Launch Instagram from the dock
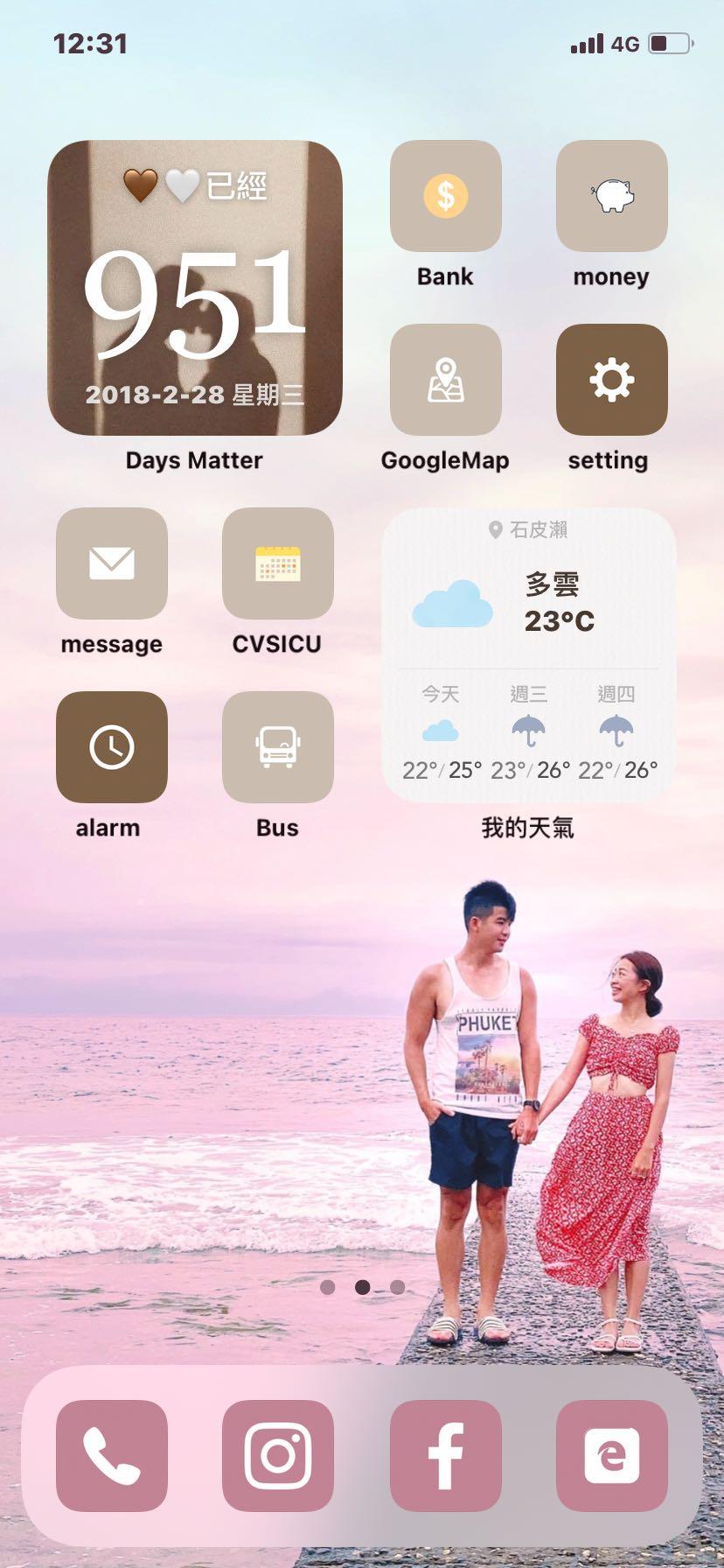 pos(277,1456)
